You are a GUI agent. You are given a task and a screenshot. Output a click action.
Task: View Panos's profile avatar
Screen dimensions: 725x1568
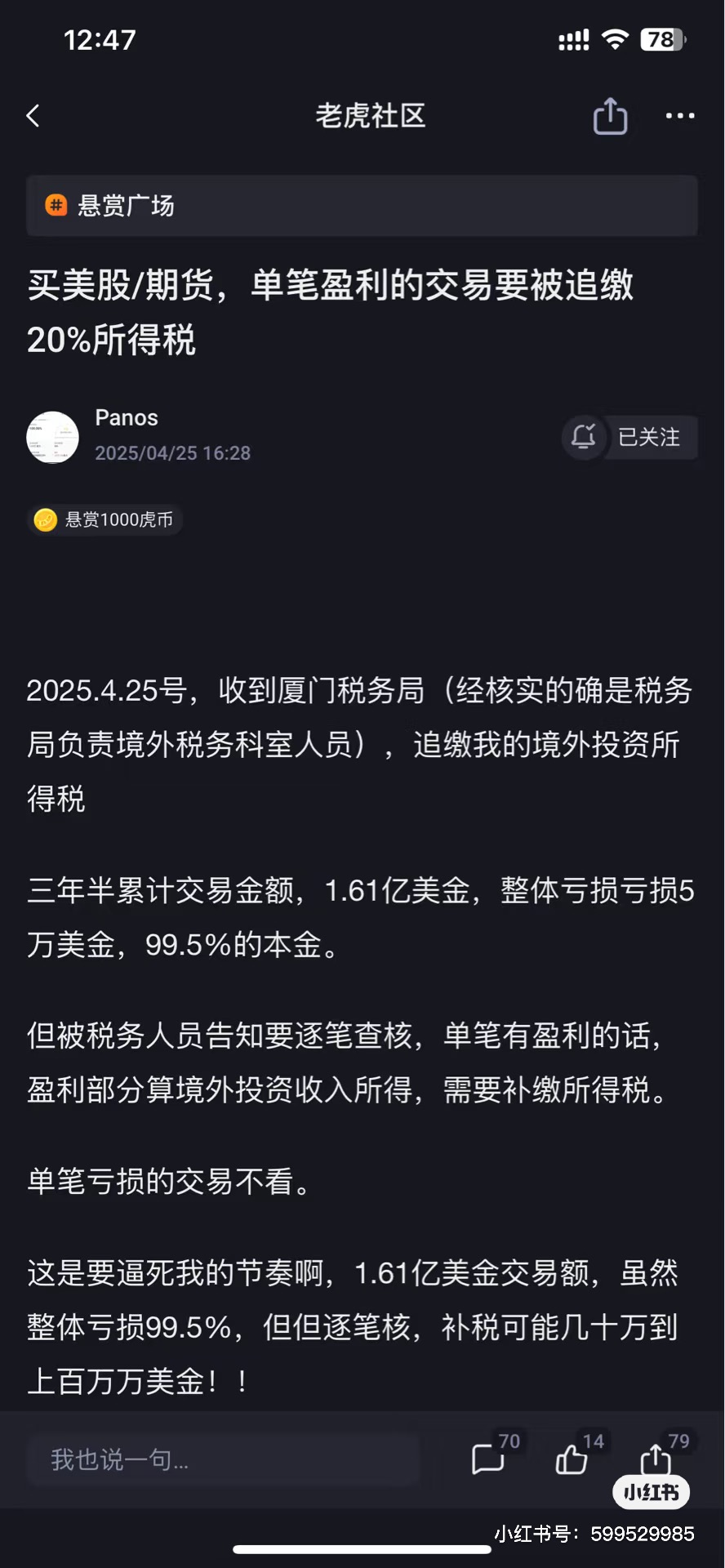coord(53,437)
